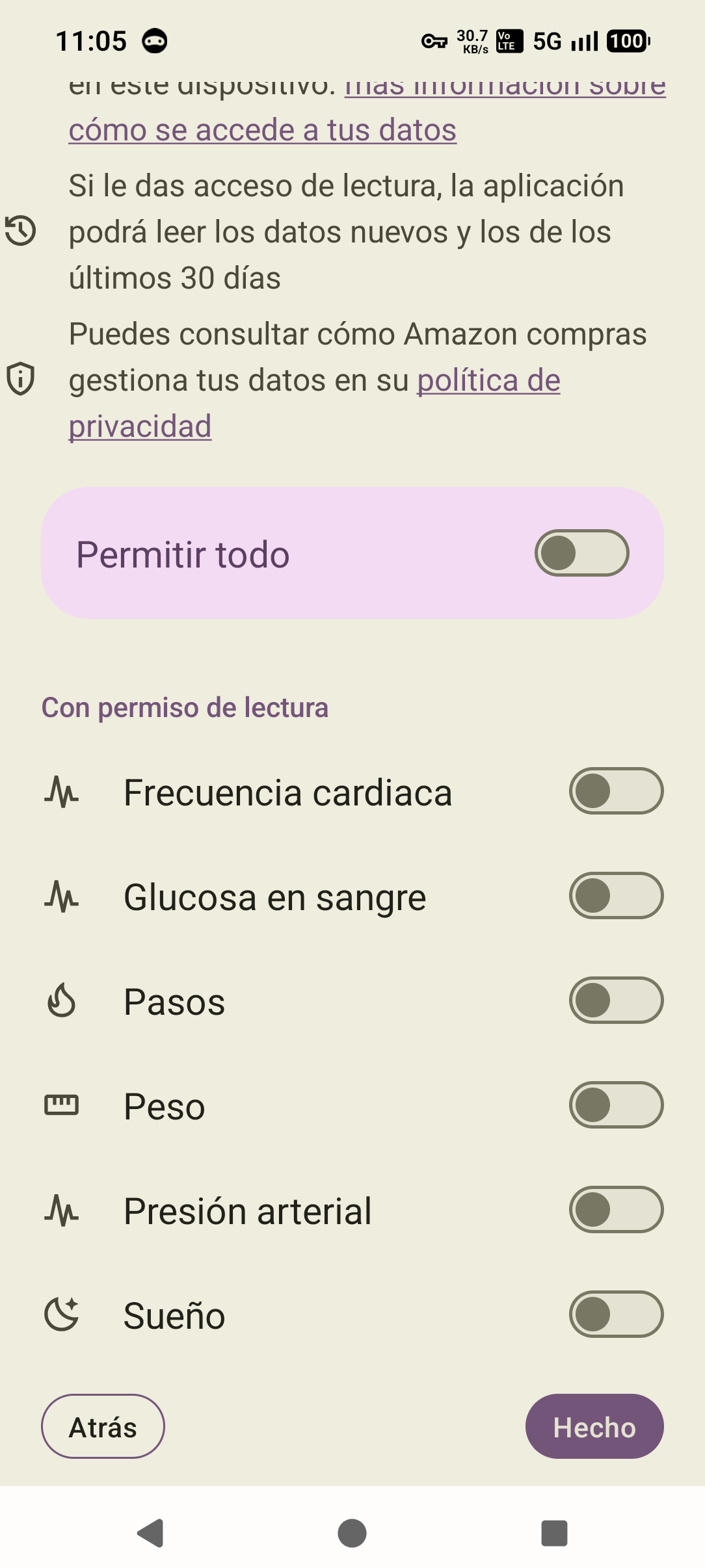Toggle Glucosa en sangre permission

[616, 896]
